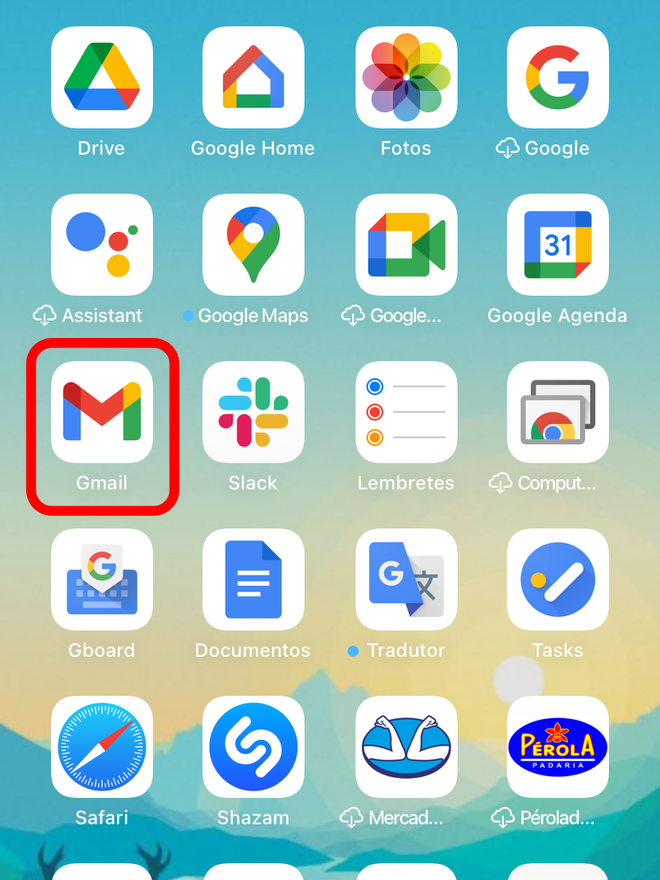Tap the Google app icon
Viewport: 660px width, 880px height.
coord(557,78)
